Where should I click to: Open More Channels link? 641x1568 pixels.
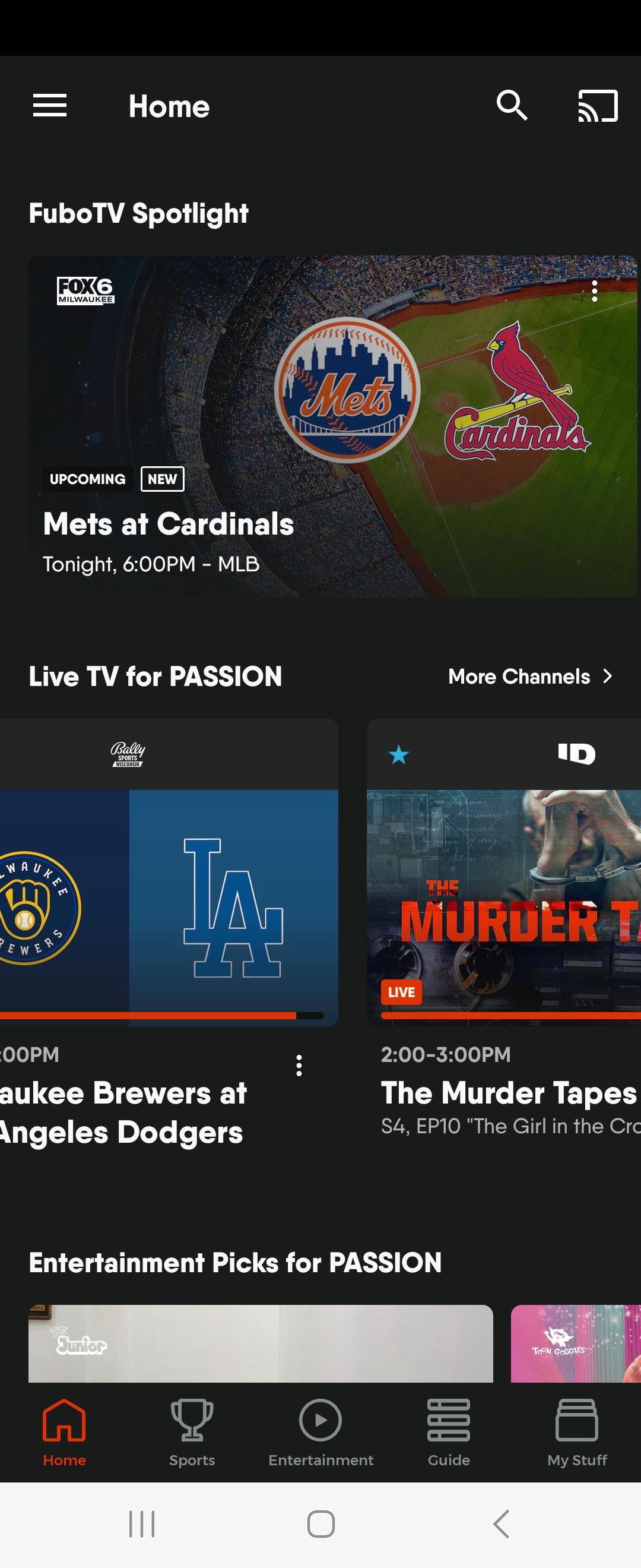pyautogui.click(x=529, y=676)
